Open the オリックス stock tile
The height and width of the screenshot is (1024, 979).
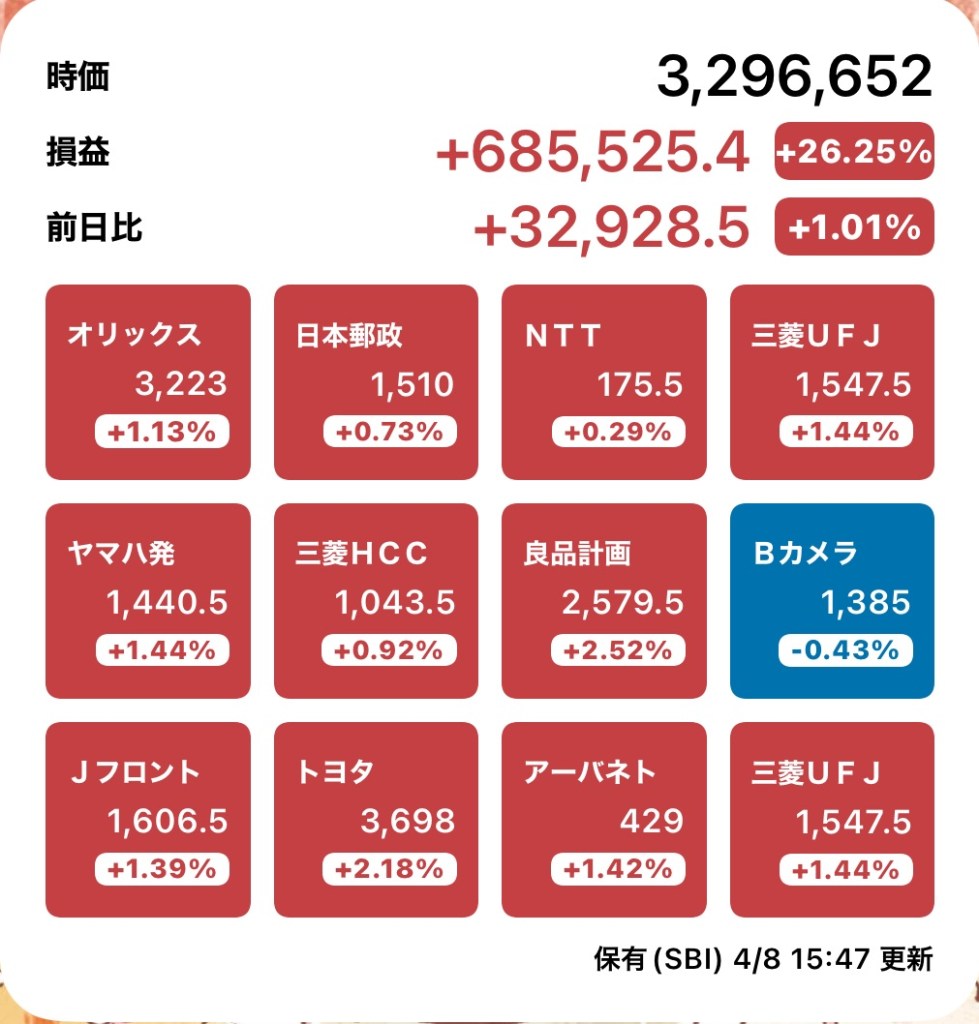(x=148, y=382)
